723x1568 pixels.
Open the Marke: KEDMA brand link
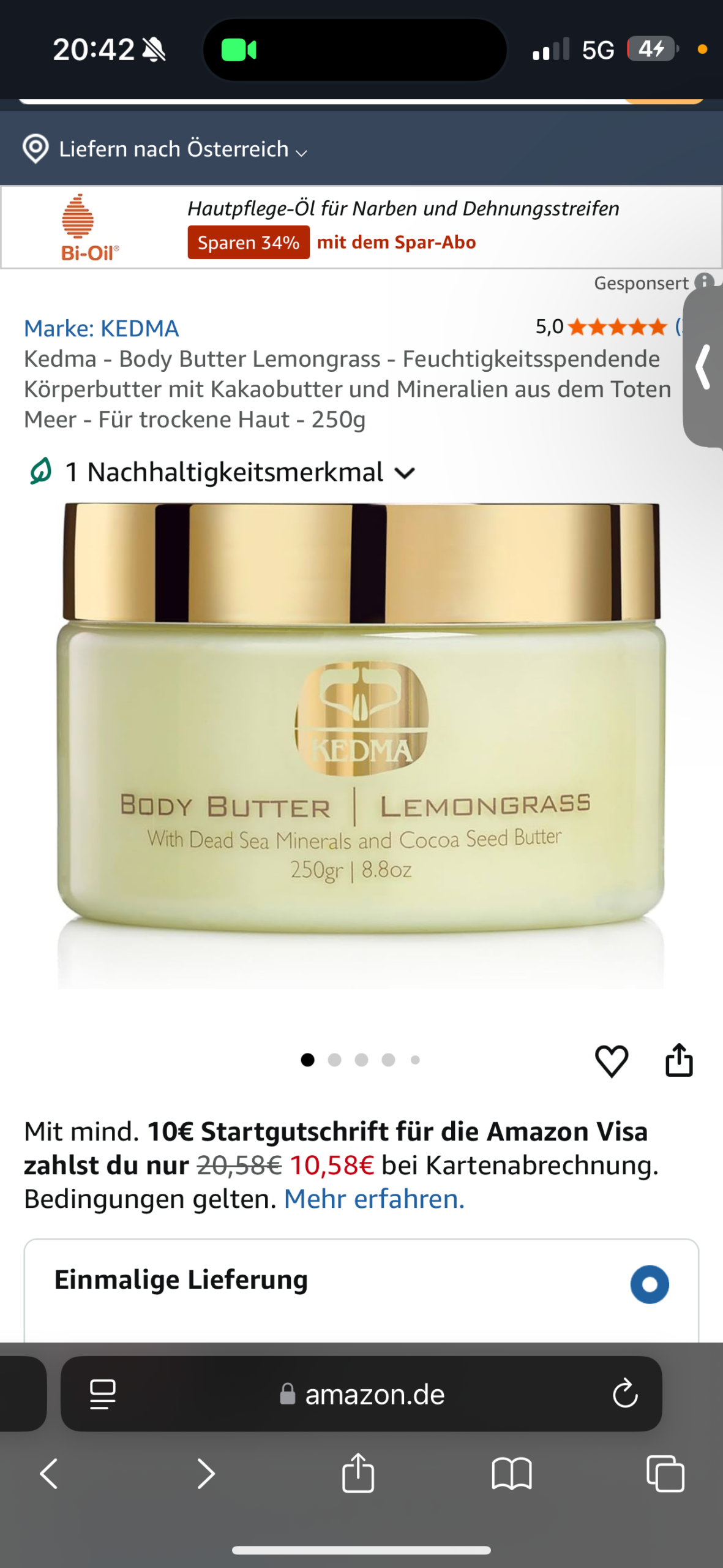[101, 328]
